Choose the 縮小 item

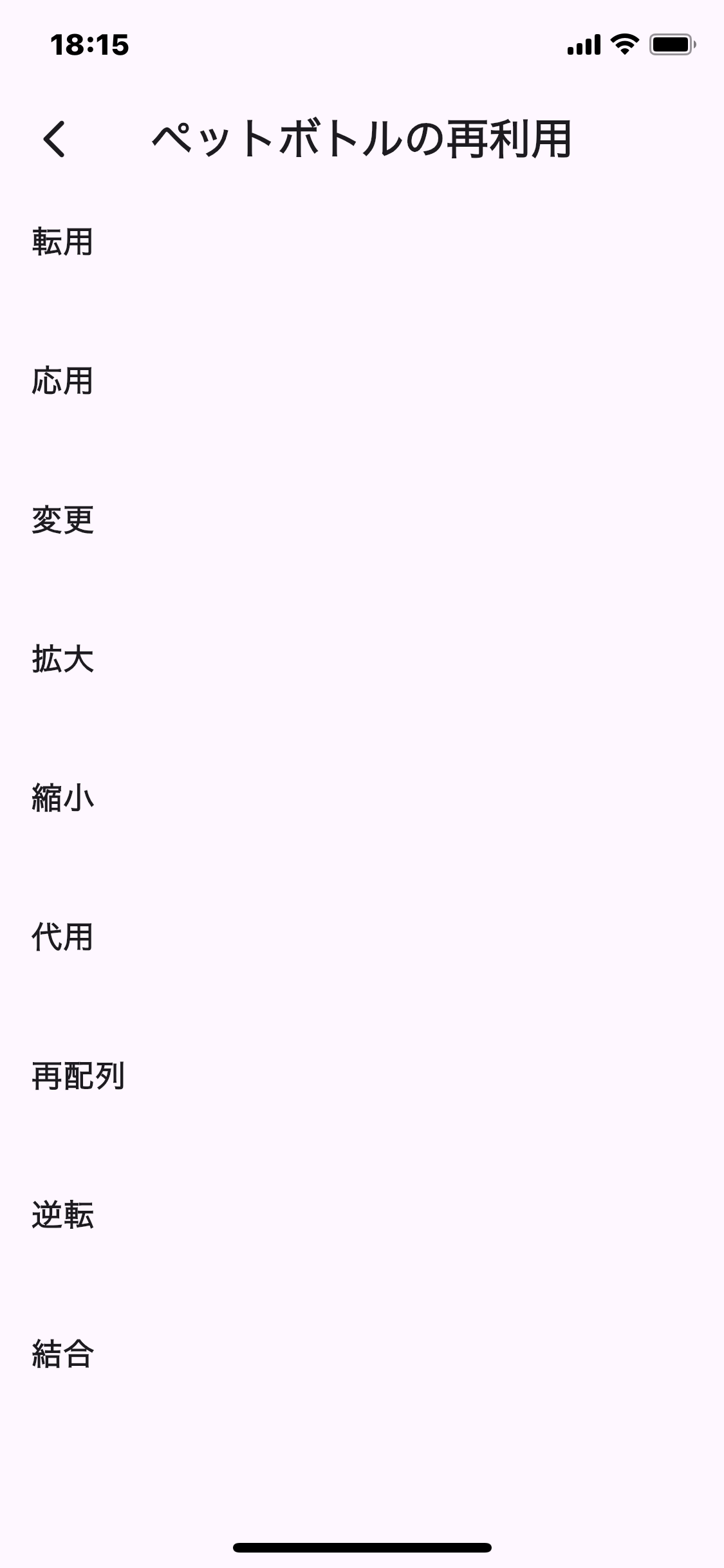click(x=63, y=798)
